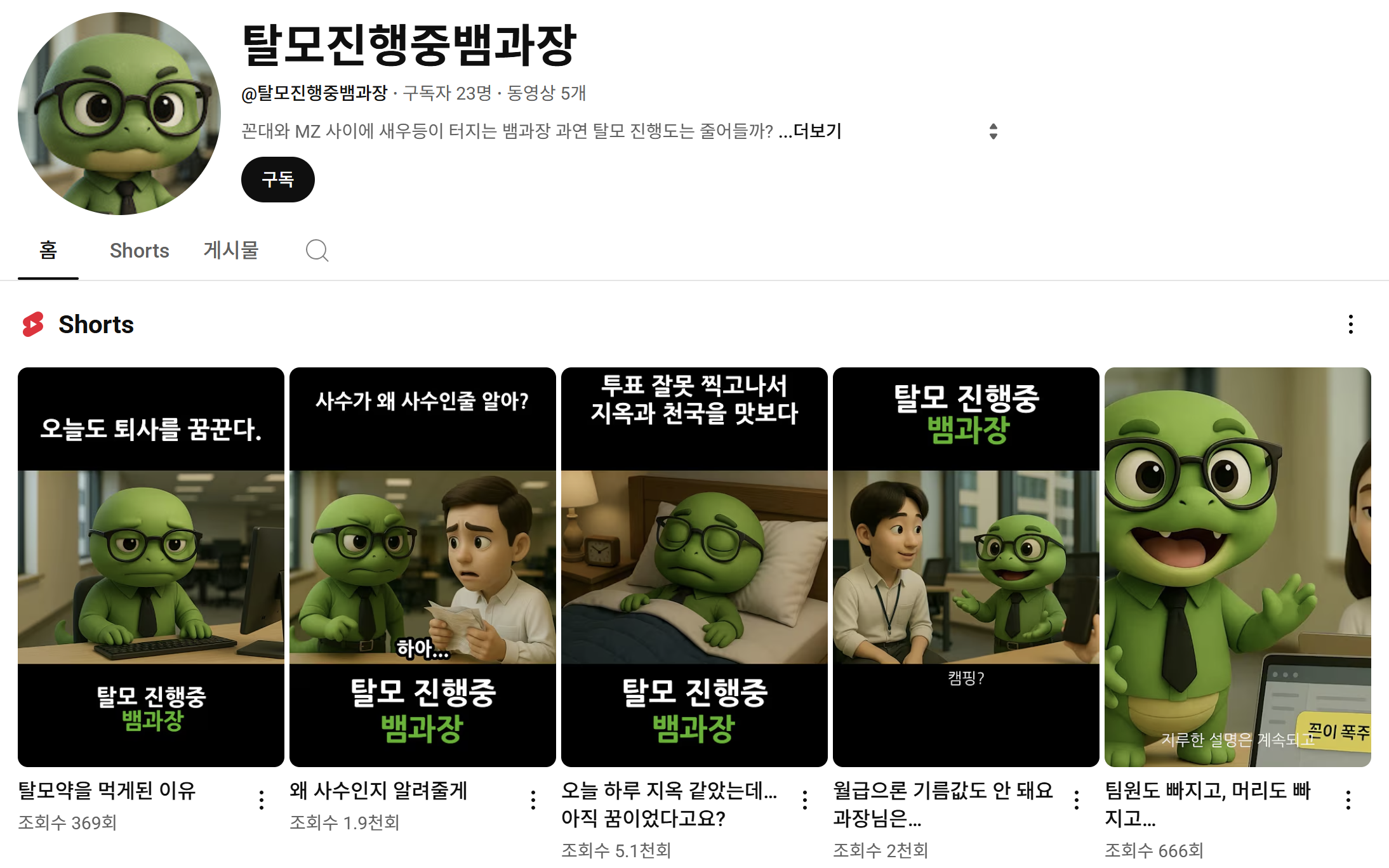This screenshot has height=868, width=1389.
Task: Watch the short 팀원도 빠지고, 머리도 빠지고
Action: tap(1237, 567)
